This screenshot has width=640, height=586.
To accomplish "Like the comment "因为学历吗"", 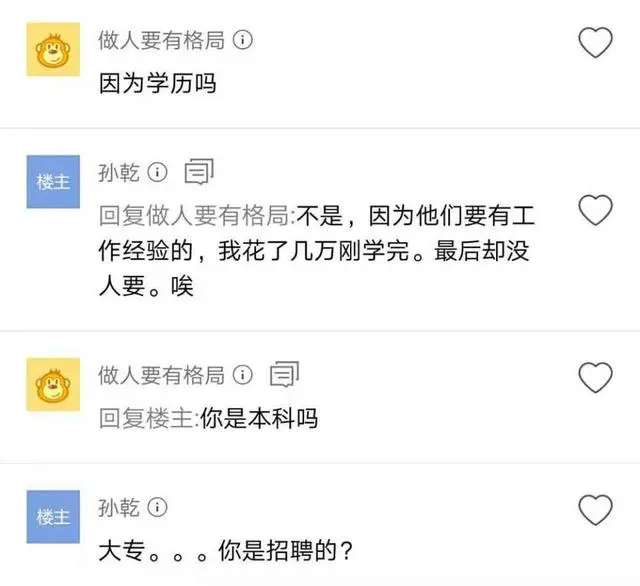I will 596,43.
